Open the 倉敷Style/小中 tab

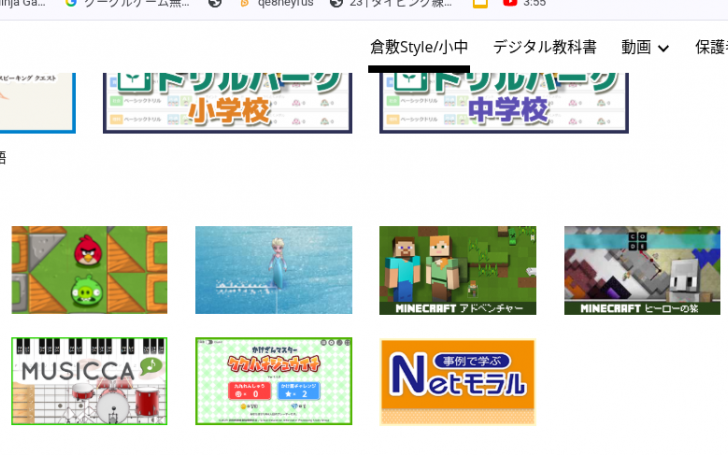418,47
